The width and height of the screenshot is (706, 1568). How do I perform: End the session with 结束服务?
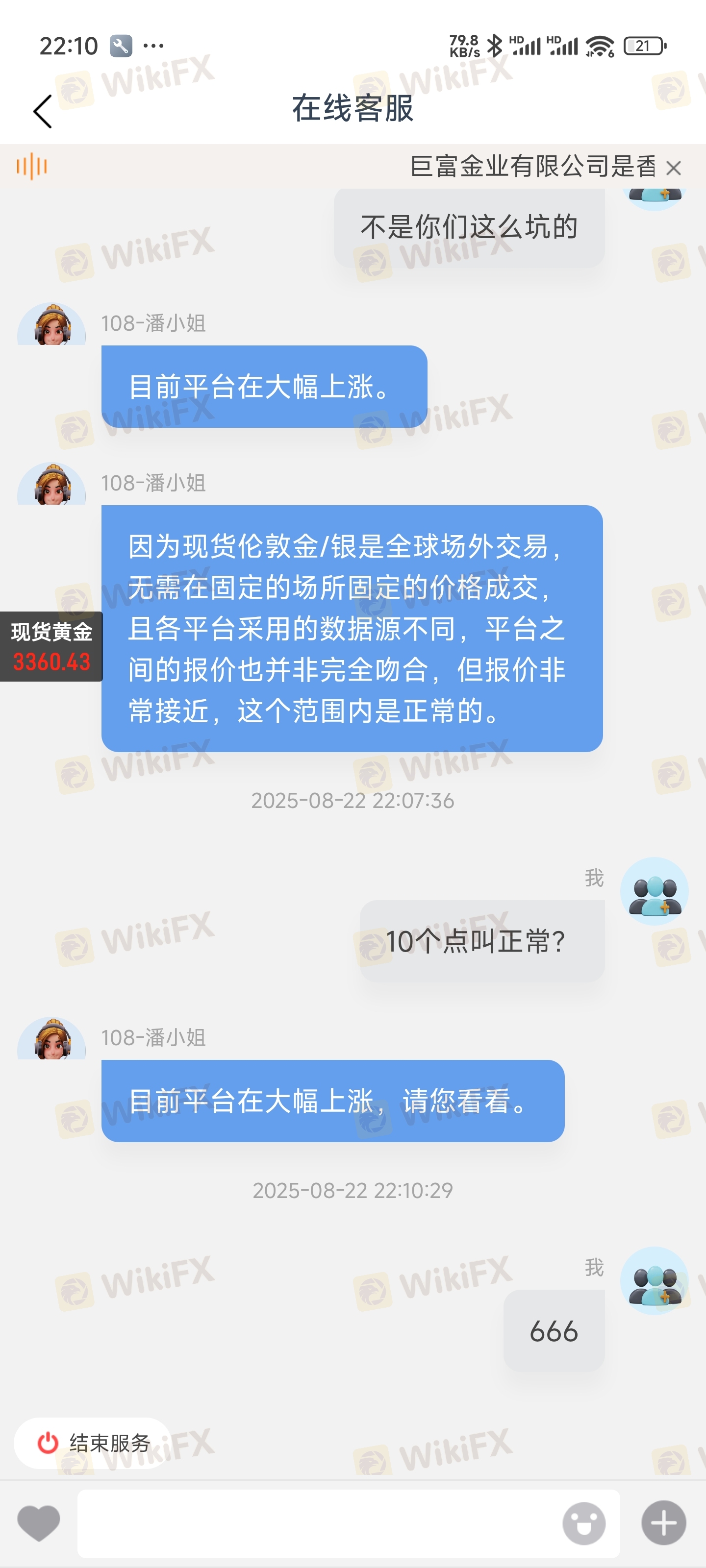click(93, 1443)
